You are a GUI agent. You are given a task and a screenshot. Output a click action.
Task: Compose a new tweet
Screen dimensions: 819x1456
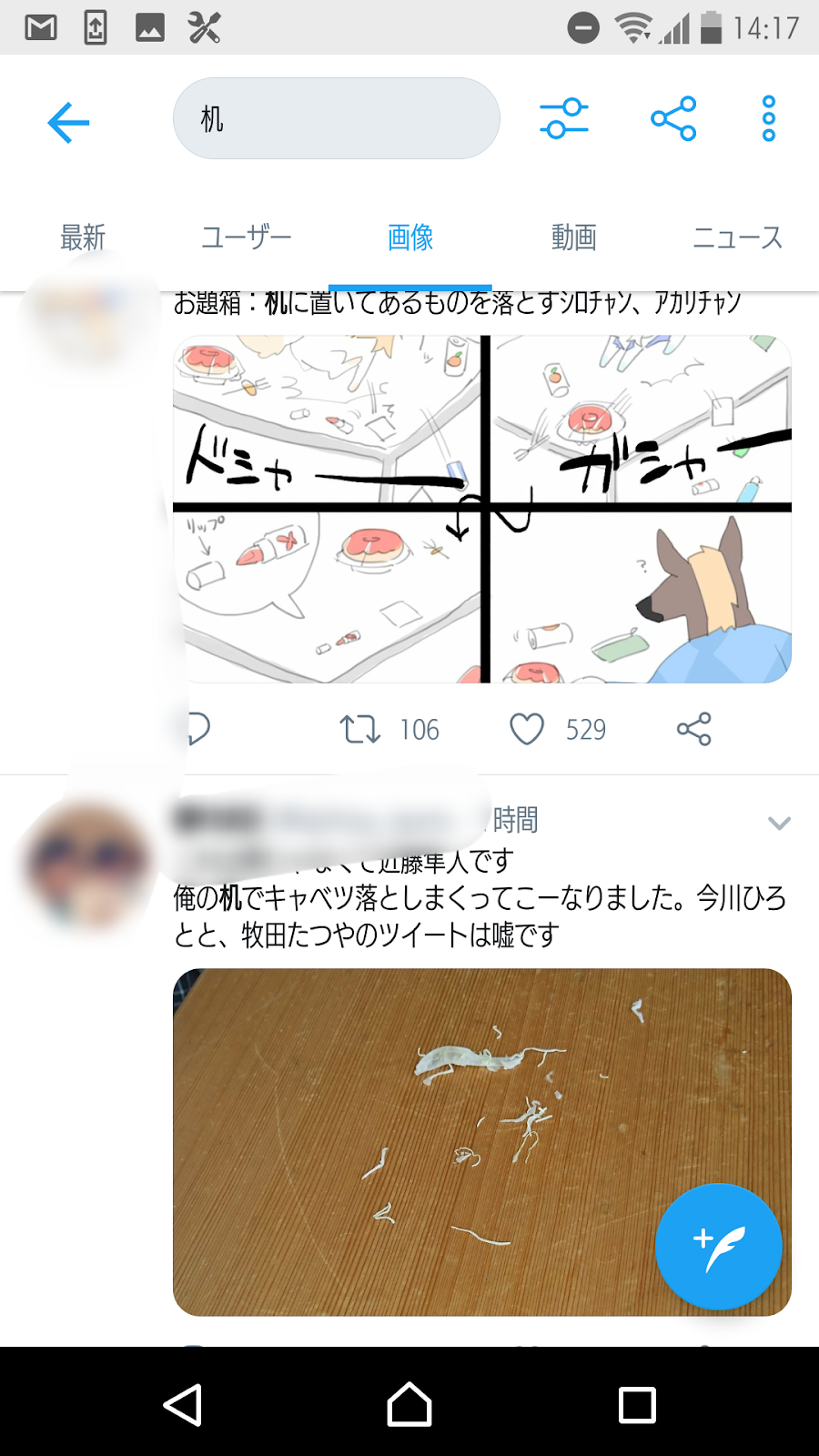718,1247
